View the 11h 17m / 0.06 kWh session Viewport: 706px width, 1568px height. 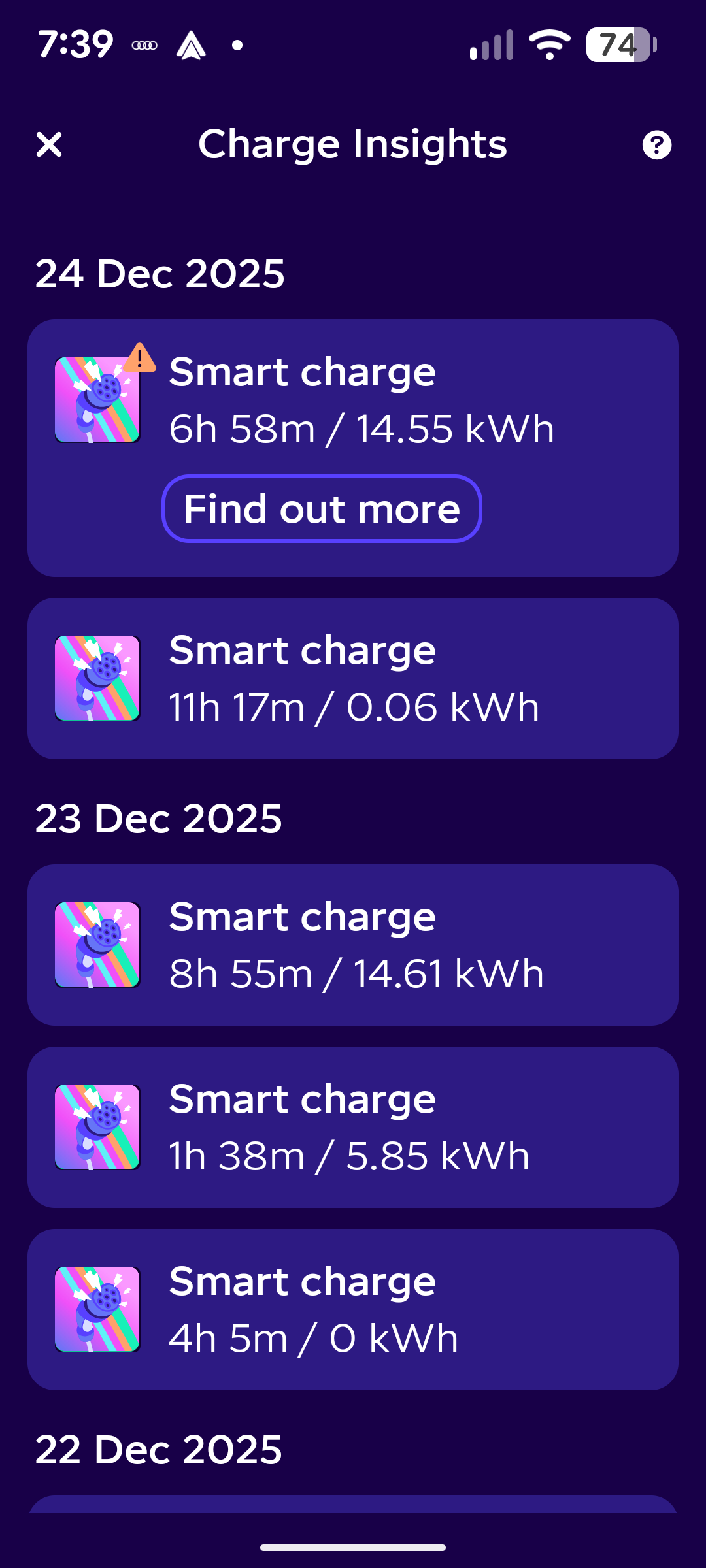[353, 678]
